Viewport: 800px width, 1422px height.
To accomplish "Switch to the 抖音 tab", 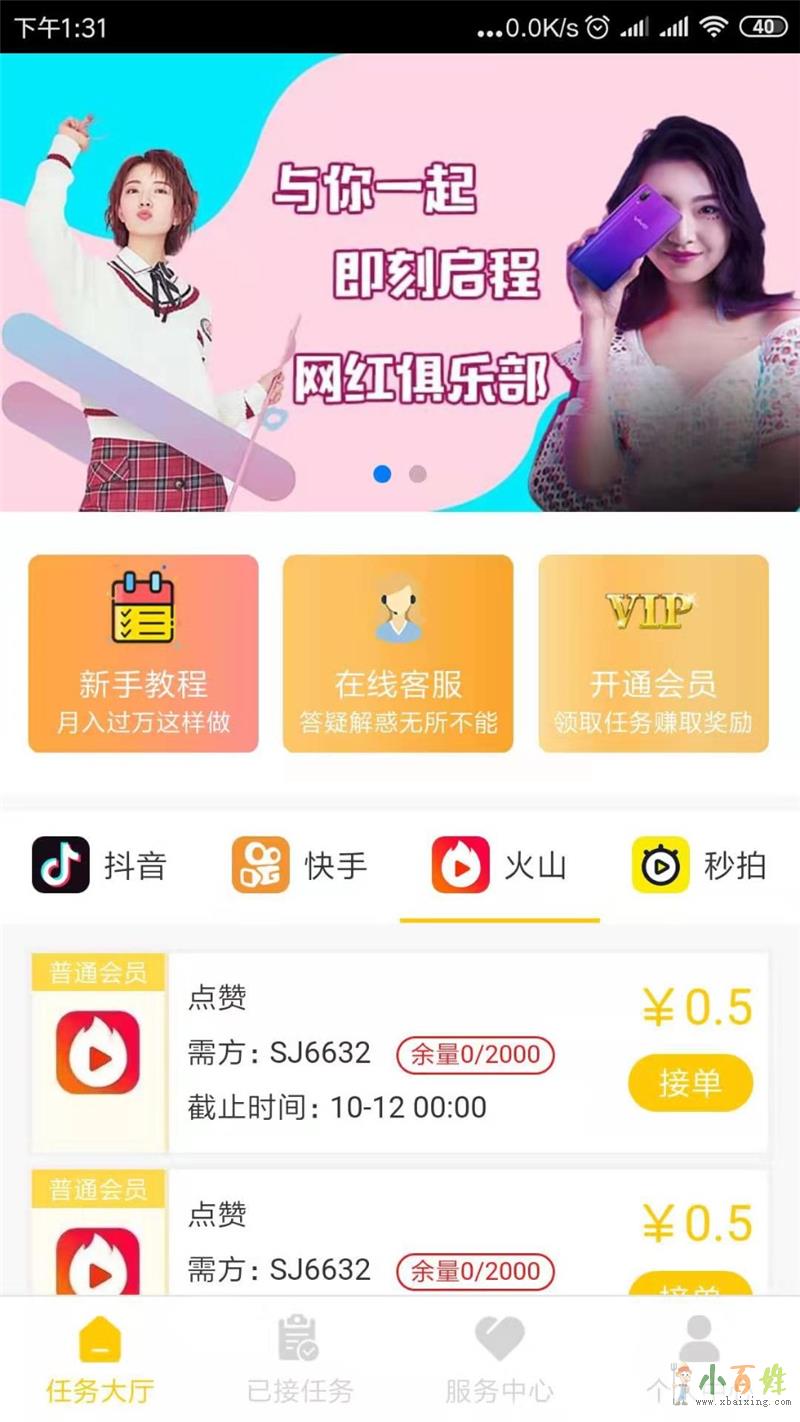I will pos(99,865).
